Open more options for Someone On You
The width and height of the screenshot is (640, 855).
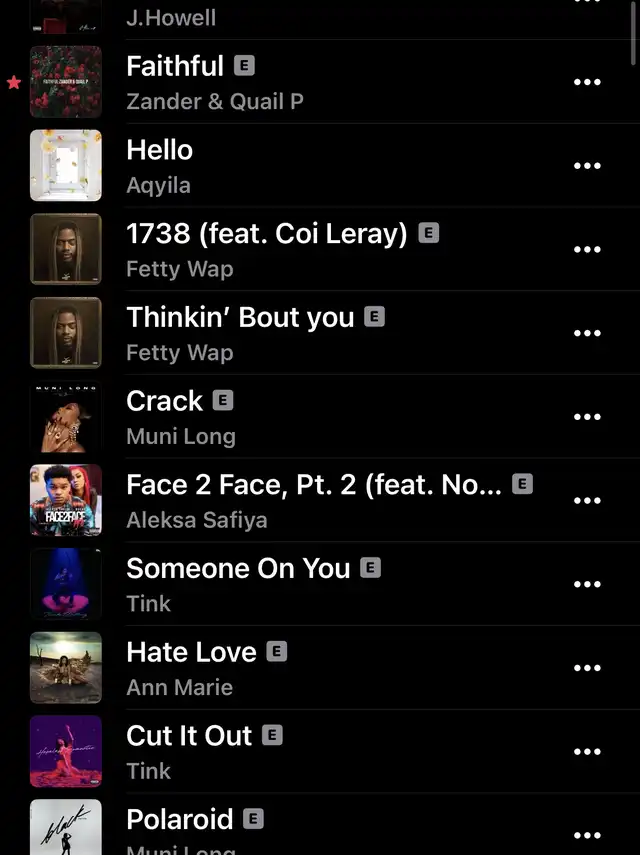pyautogui.click(x=587, y=584)
